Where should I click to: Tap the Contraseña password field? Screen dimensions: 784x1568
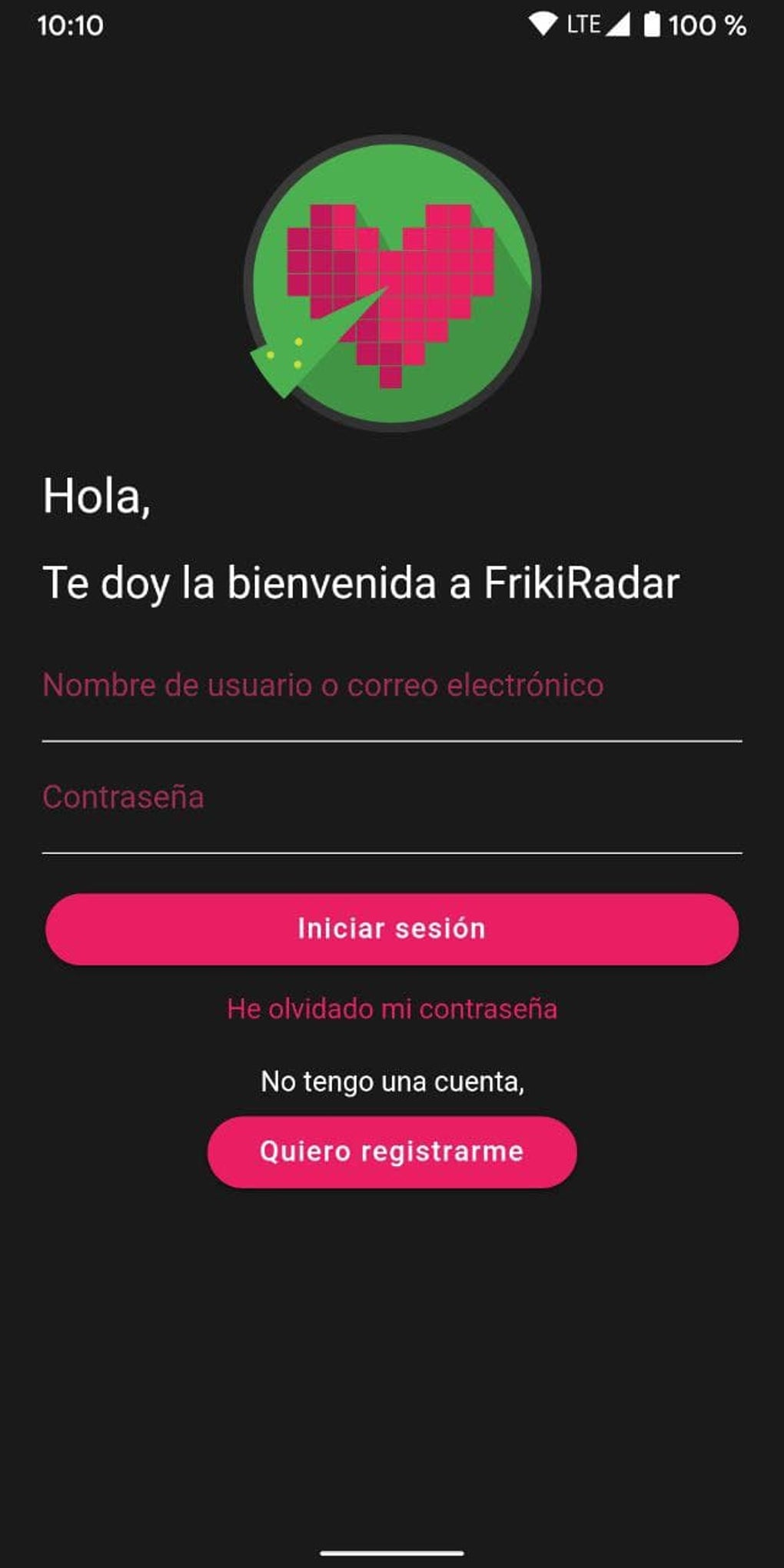point(392,807)
